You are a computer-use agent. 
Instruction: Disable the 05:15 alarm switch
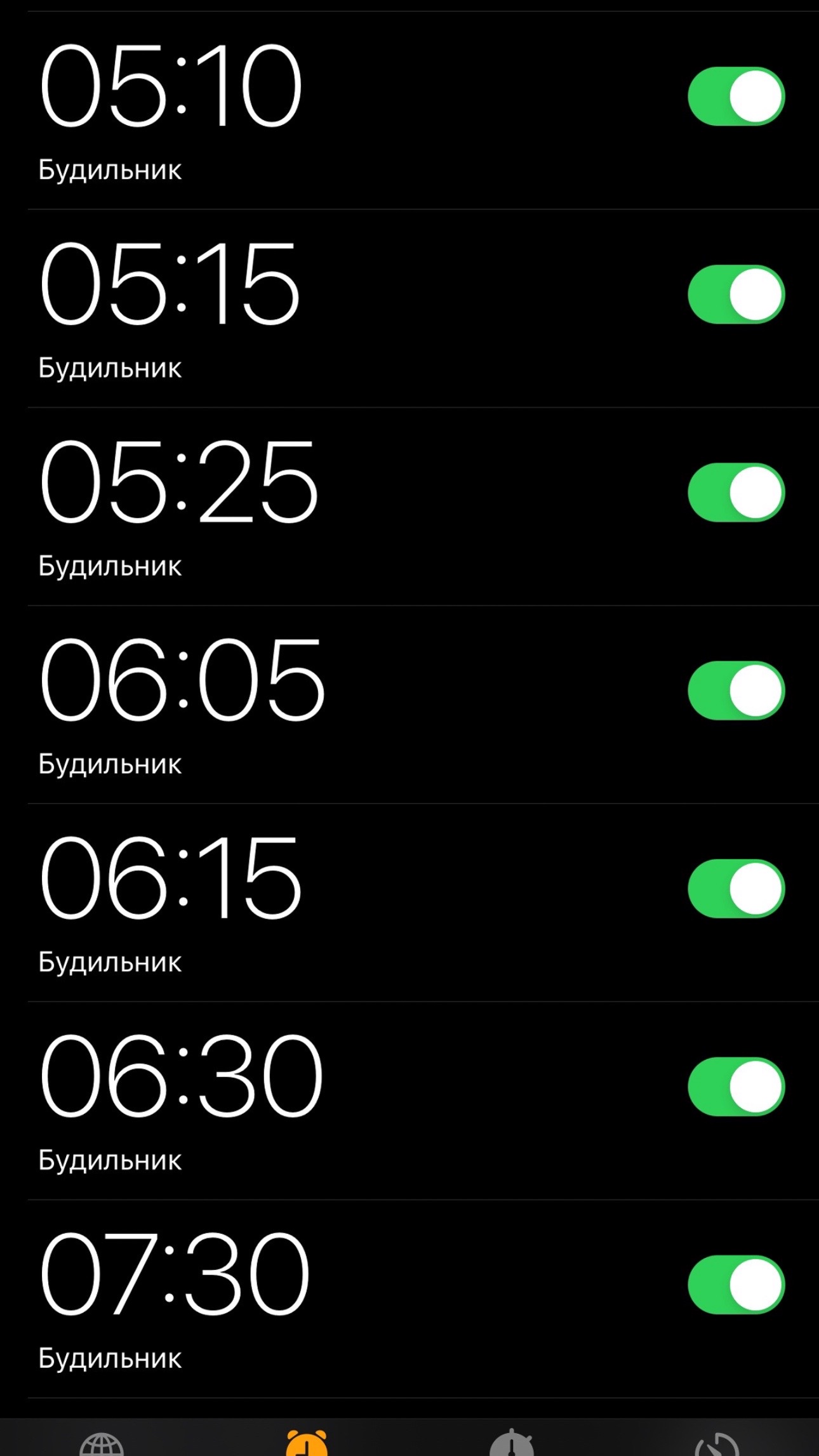pos(736,295)
